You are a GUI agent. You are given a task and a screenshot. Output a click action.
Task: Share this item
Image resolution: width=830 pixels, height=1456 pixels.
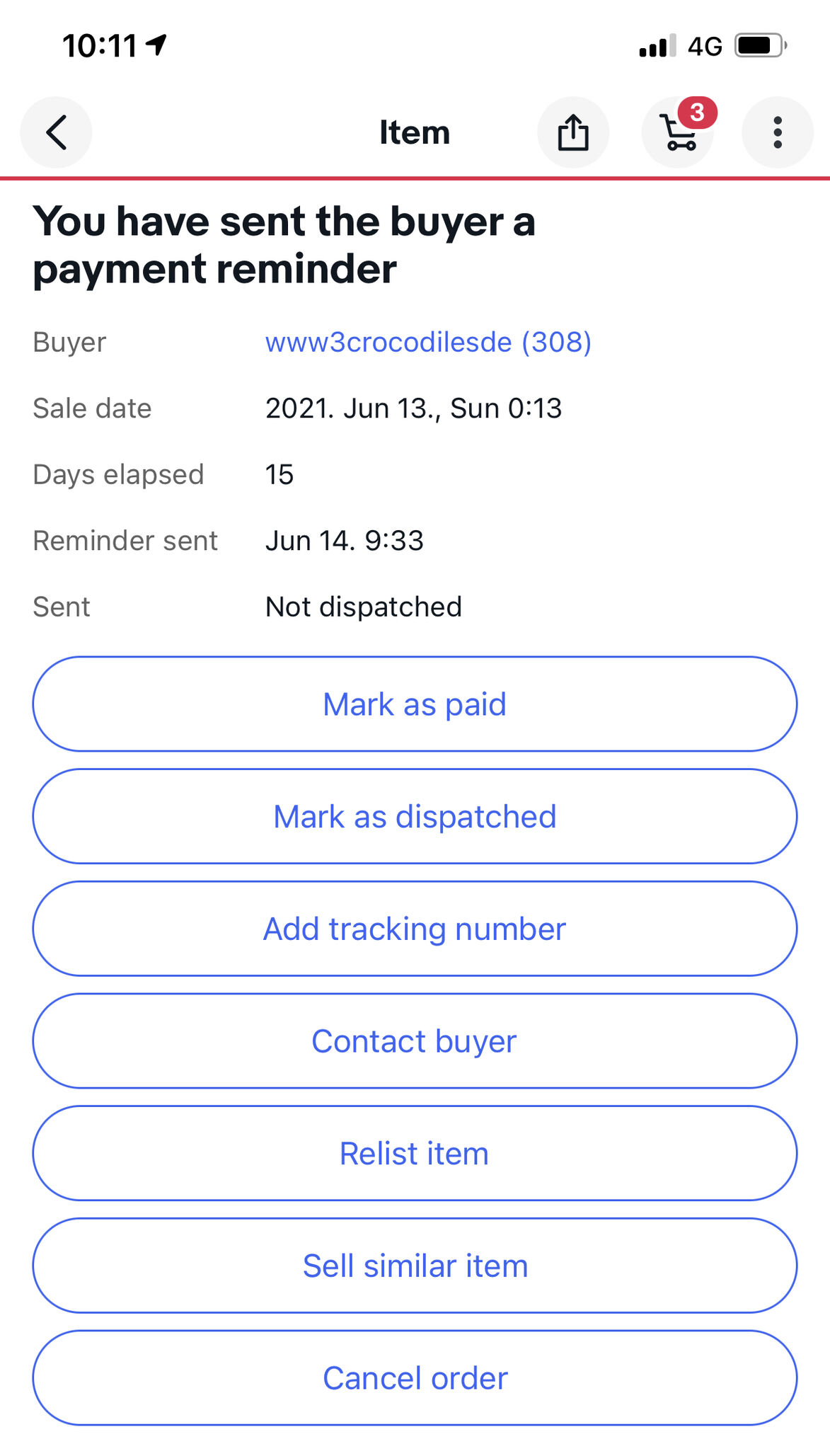click(572, 132)
